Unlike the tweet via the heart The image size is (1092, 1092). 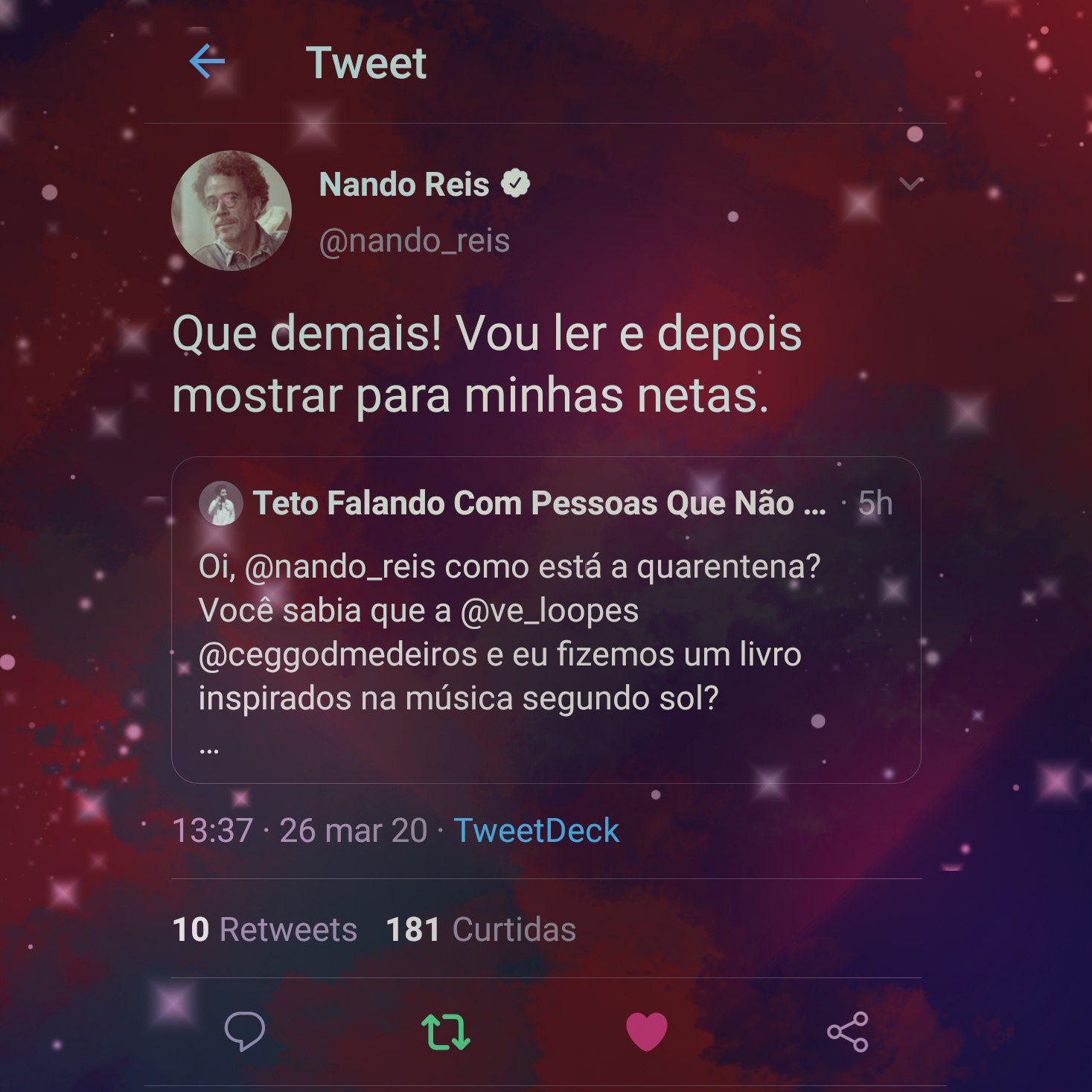[x=646, y=1032]
